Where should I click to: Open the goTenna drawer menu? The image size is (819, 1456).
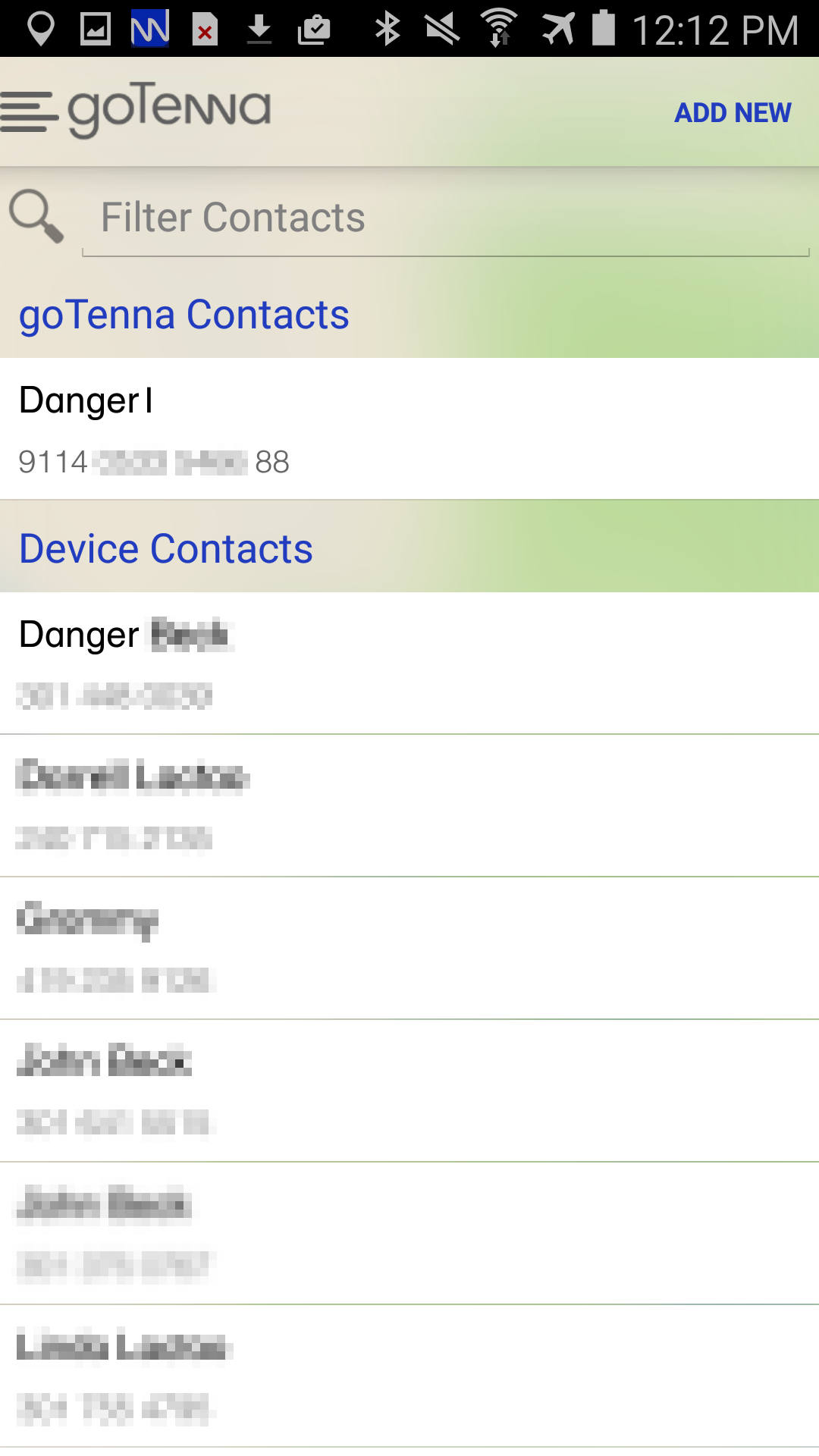(30, 111)
